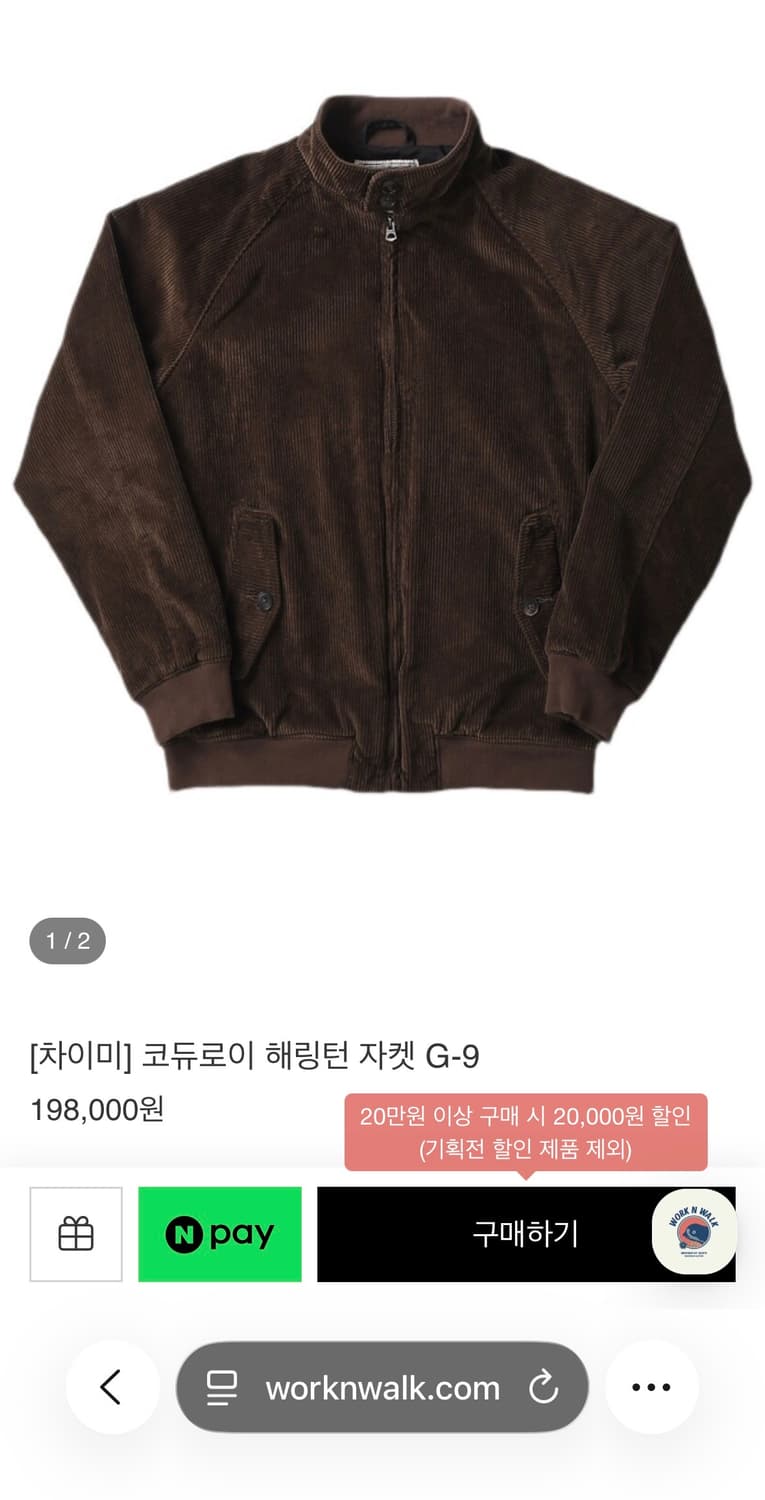Tap the dark N circle on the pay button
This screenshot has width=765, height=1500.
(183, 1233)
